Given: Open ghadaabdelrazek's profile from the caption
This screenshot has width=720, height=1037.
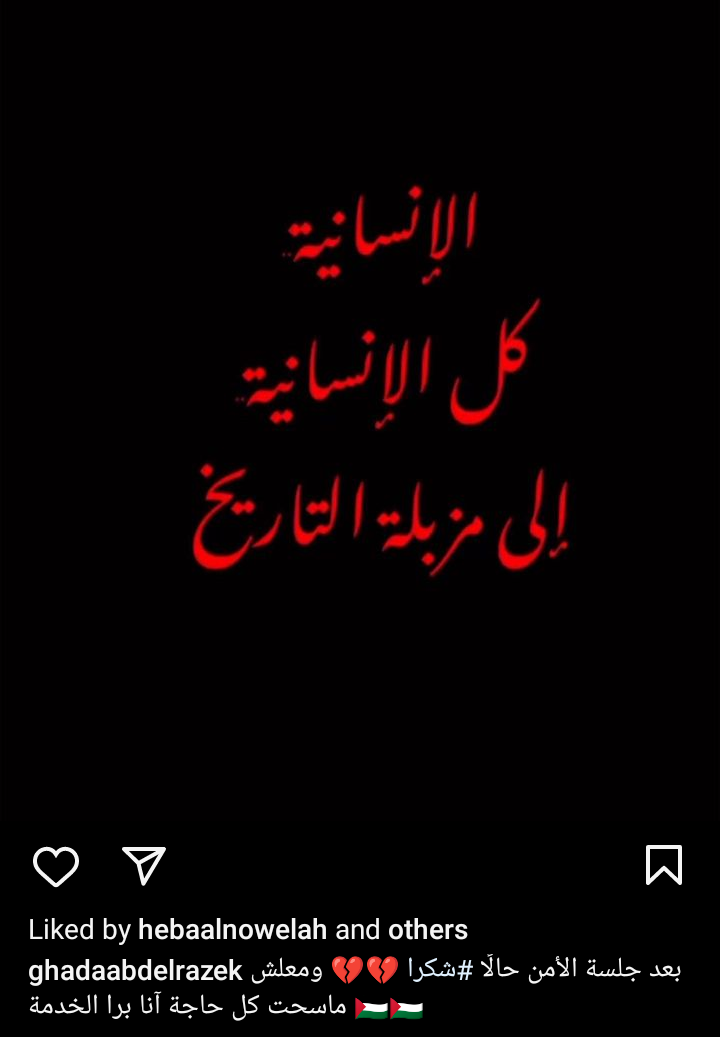Looking at the screenshot, I should 136,970.
